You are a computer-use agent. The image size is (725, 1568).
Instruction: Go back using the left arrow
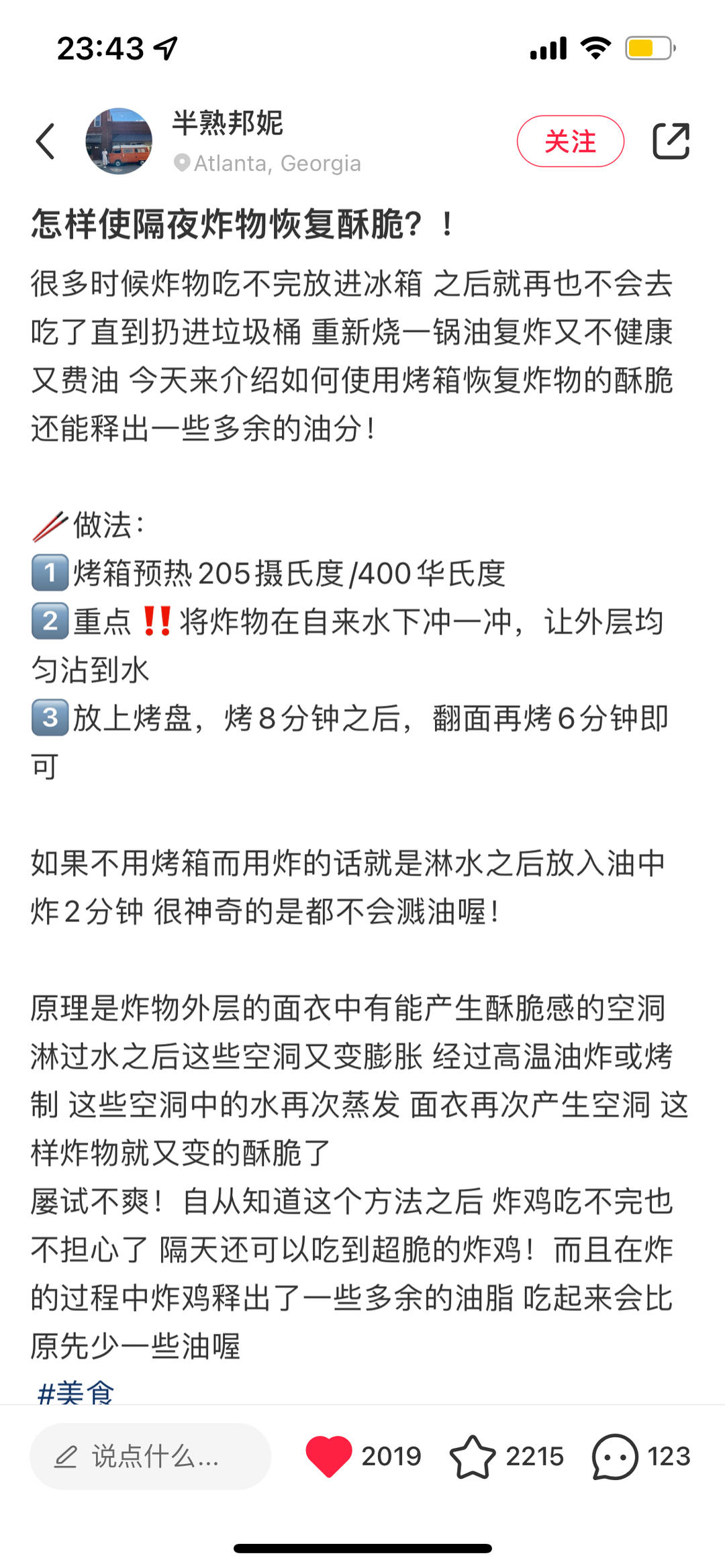(x=45, y=142)
